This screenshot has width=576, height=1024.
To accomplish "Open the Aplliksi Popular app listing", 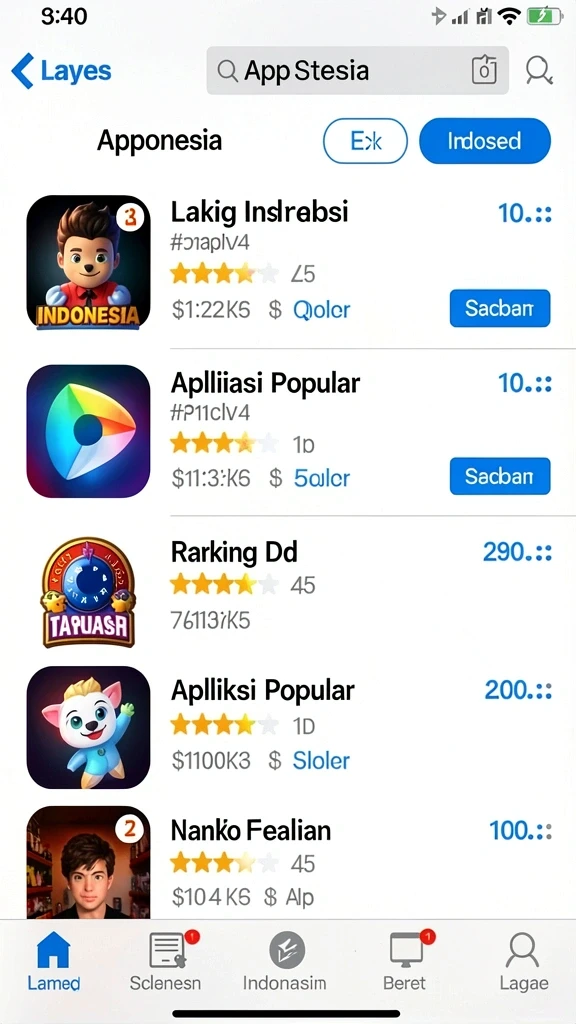I will tap(288, 726).
